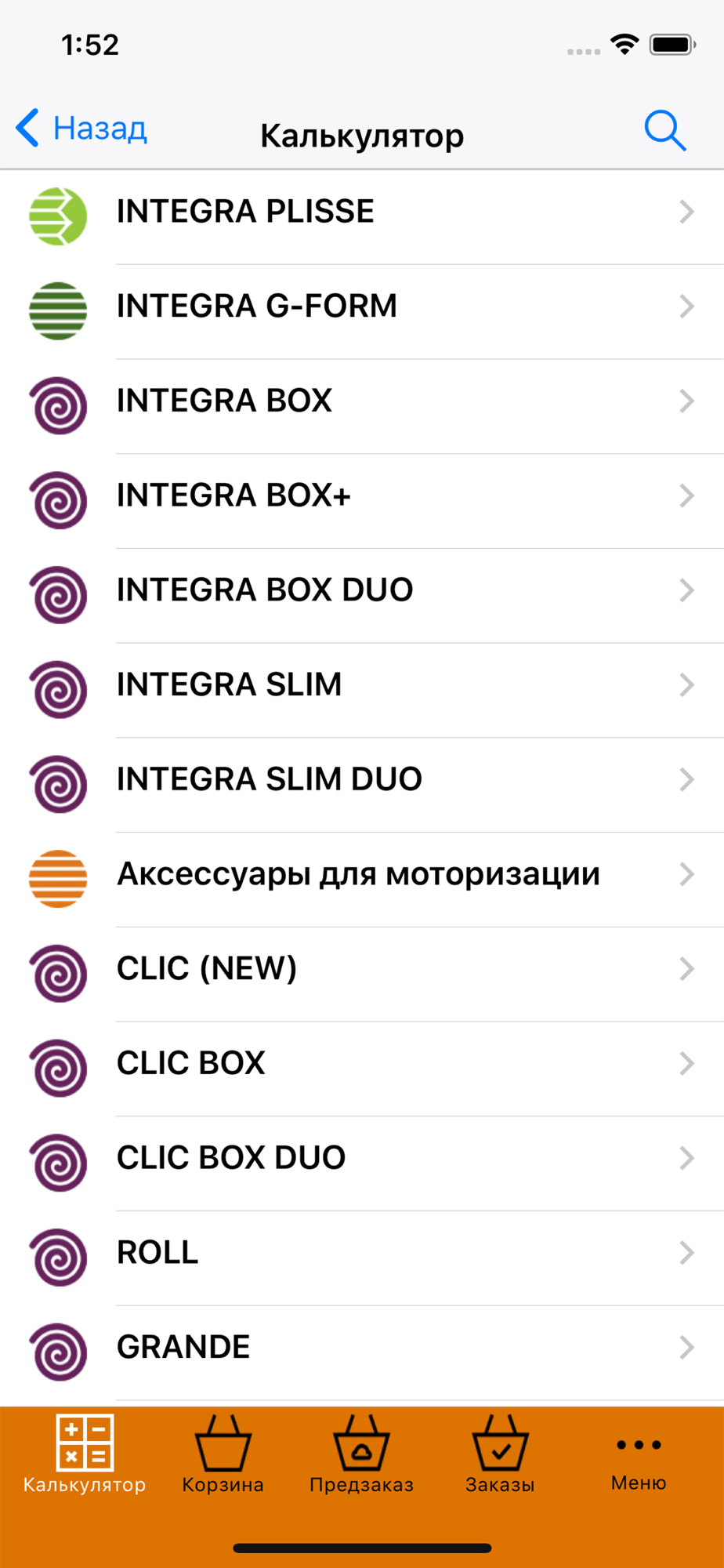Tap the Калькулятор tab
This screenshot has height=1568, width=724.
85,1455
